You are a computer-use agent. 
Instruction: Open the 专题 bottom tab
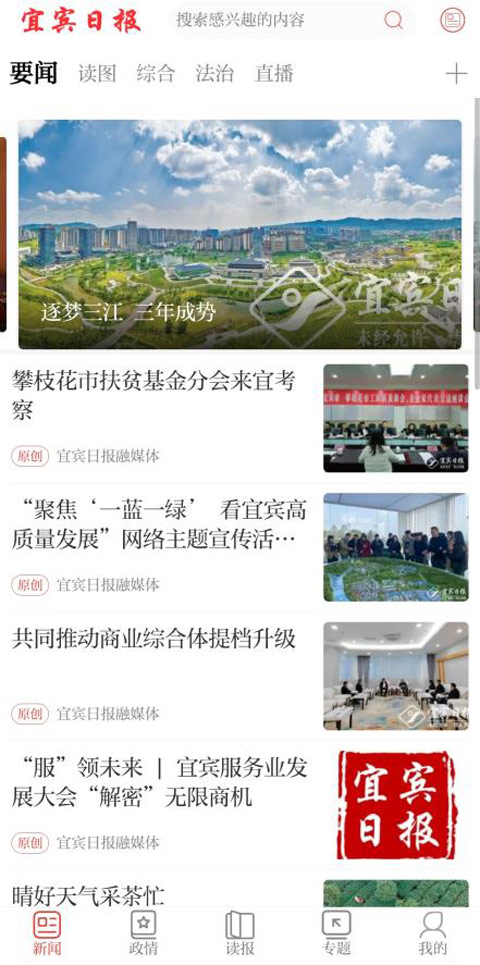[337, 933]
